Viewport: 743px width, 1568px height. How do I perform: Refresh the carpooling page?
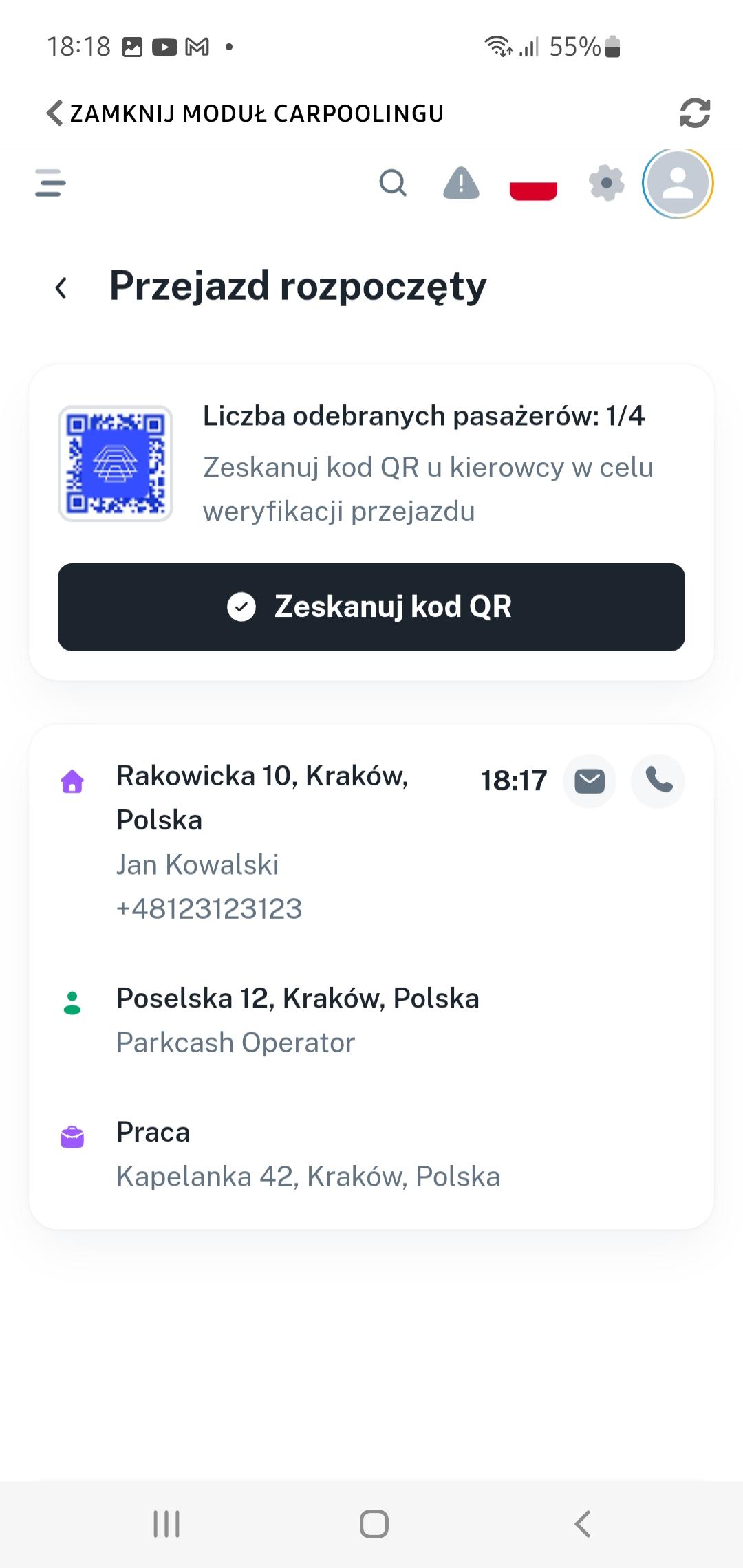pos(695,113)
